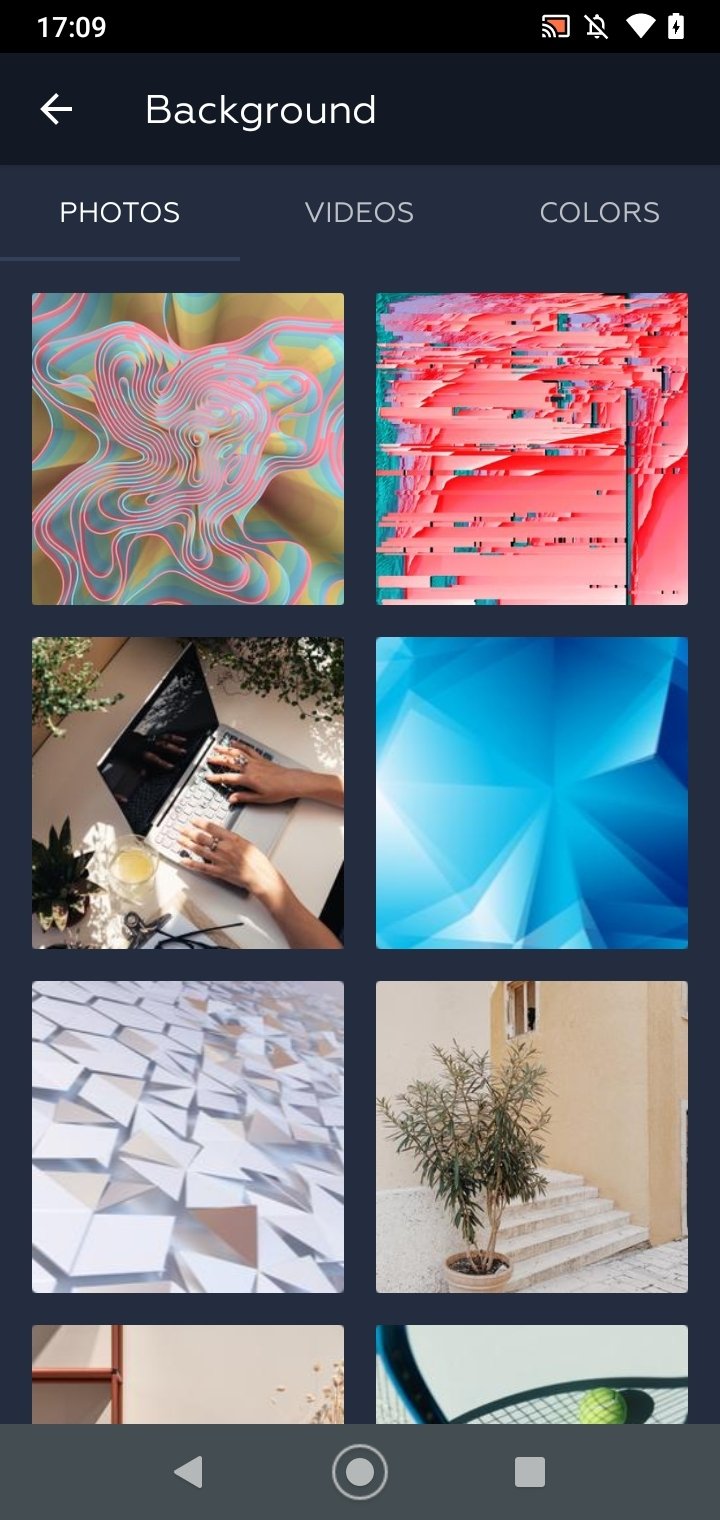720x1520 pixels.
Task: Open recent apps from the navigation bar
Action: 529,1472
